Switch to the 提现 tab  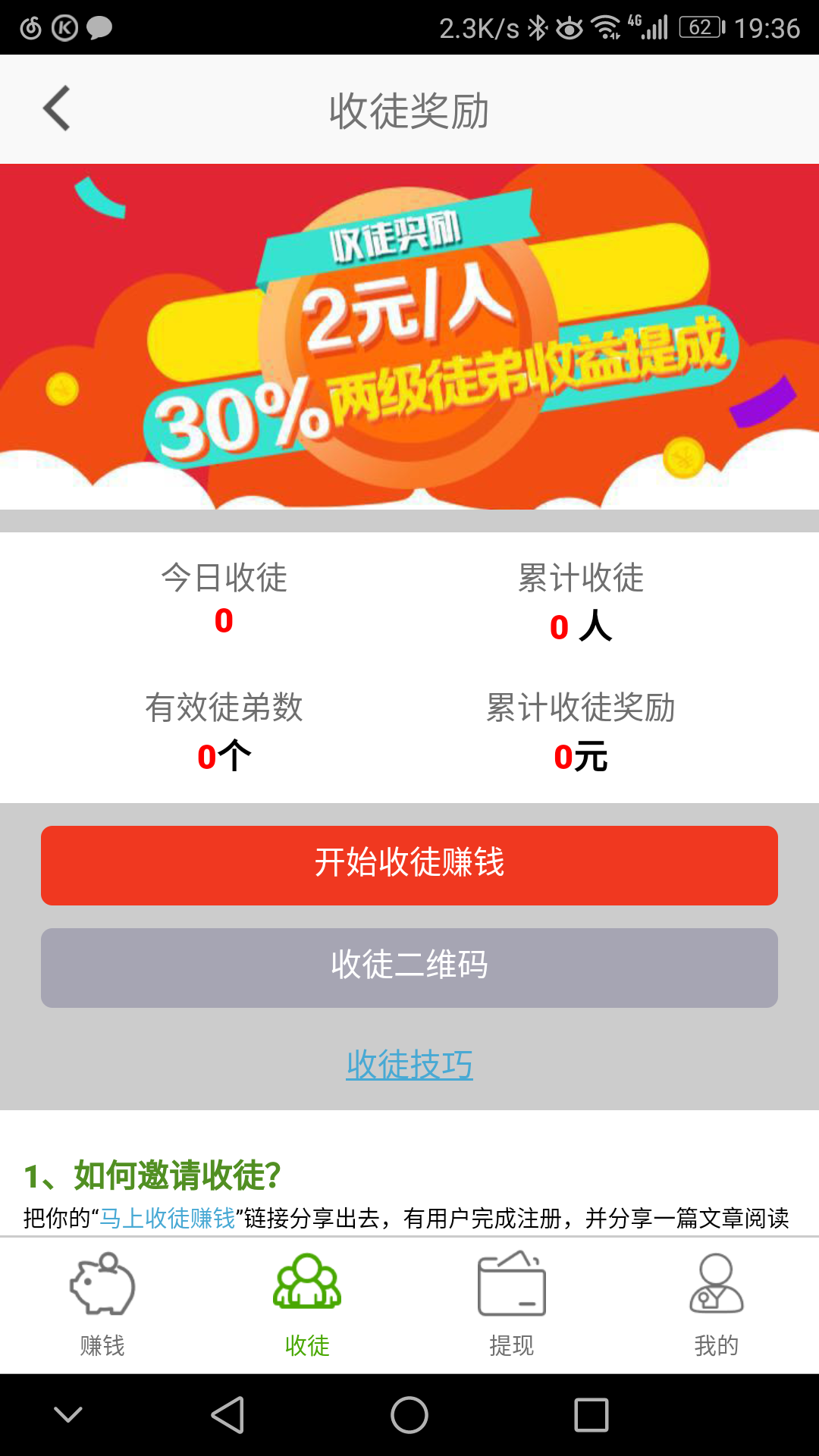(x=512, y=1342)
